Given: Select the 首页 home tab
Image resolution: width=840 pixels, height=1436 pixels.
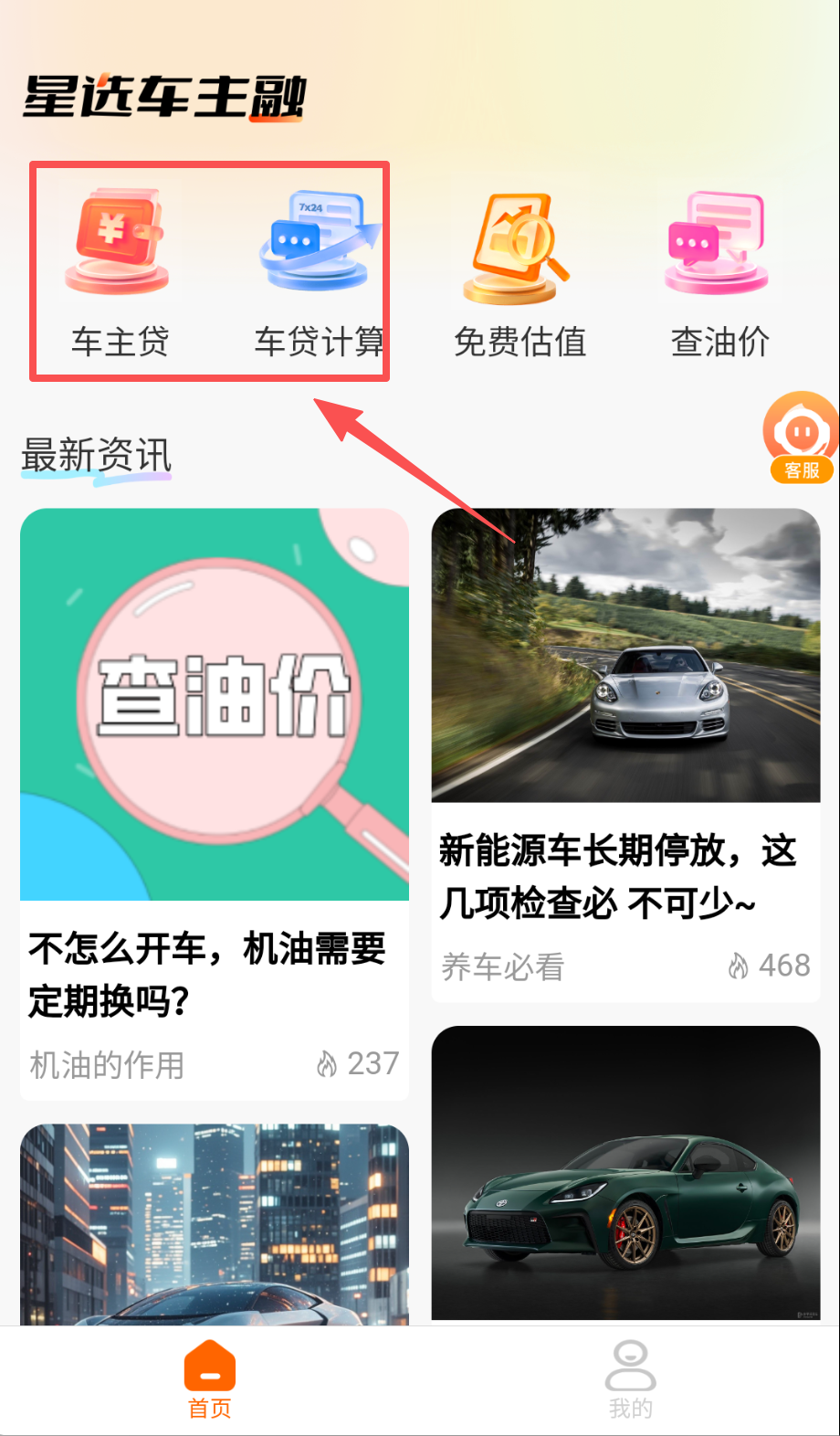Looking at the screenshot, I should (x=210, y=1379).
